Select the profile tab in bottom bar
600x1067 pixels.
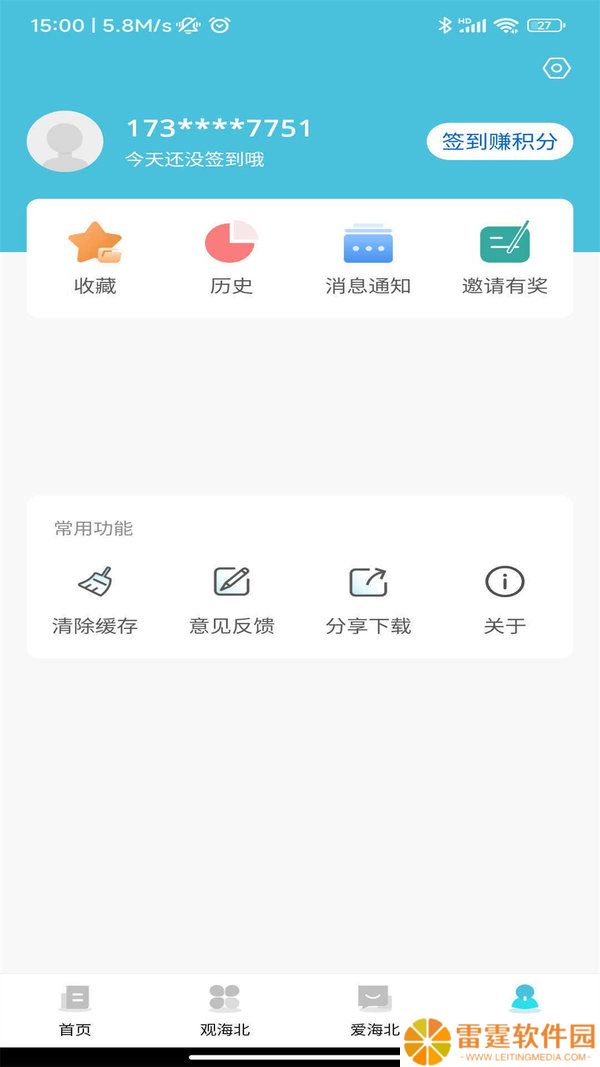524,999
